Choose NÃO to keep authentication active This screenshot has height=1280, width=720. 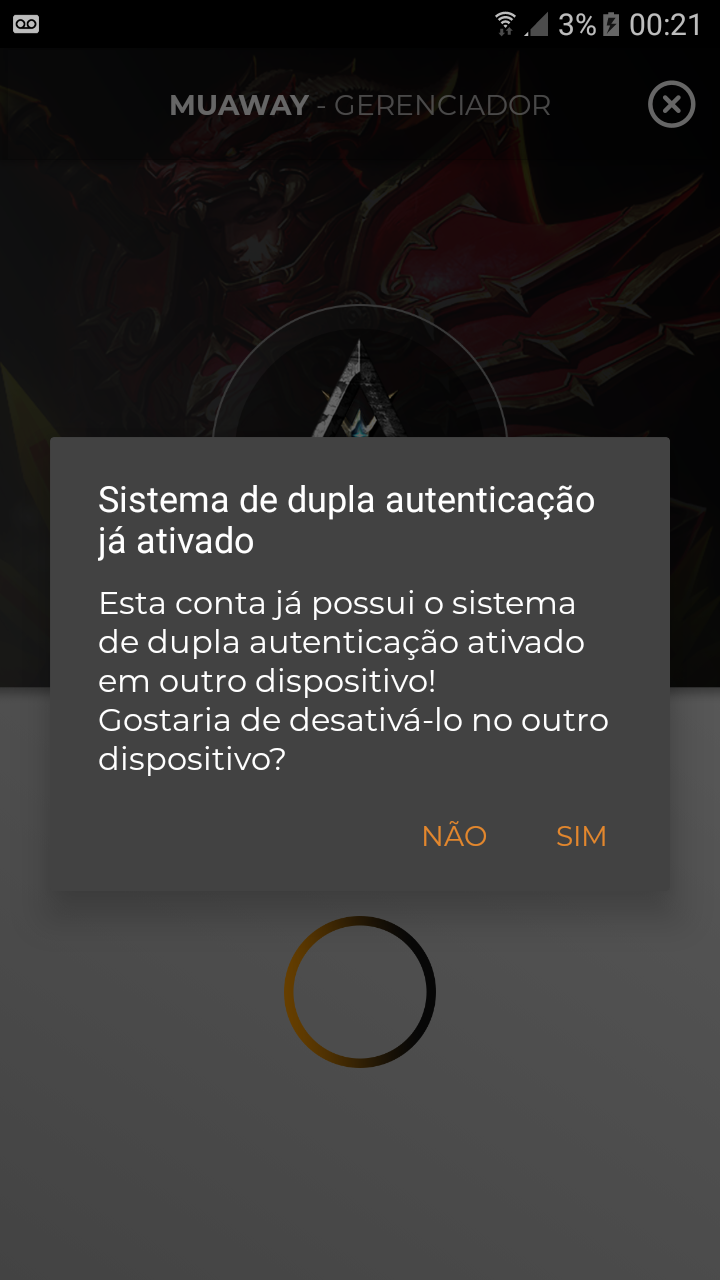(454, 836)
